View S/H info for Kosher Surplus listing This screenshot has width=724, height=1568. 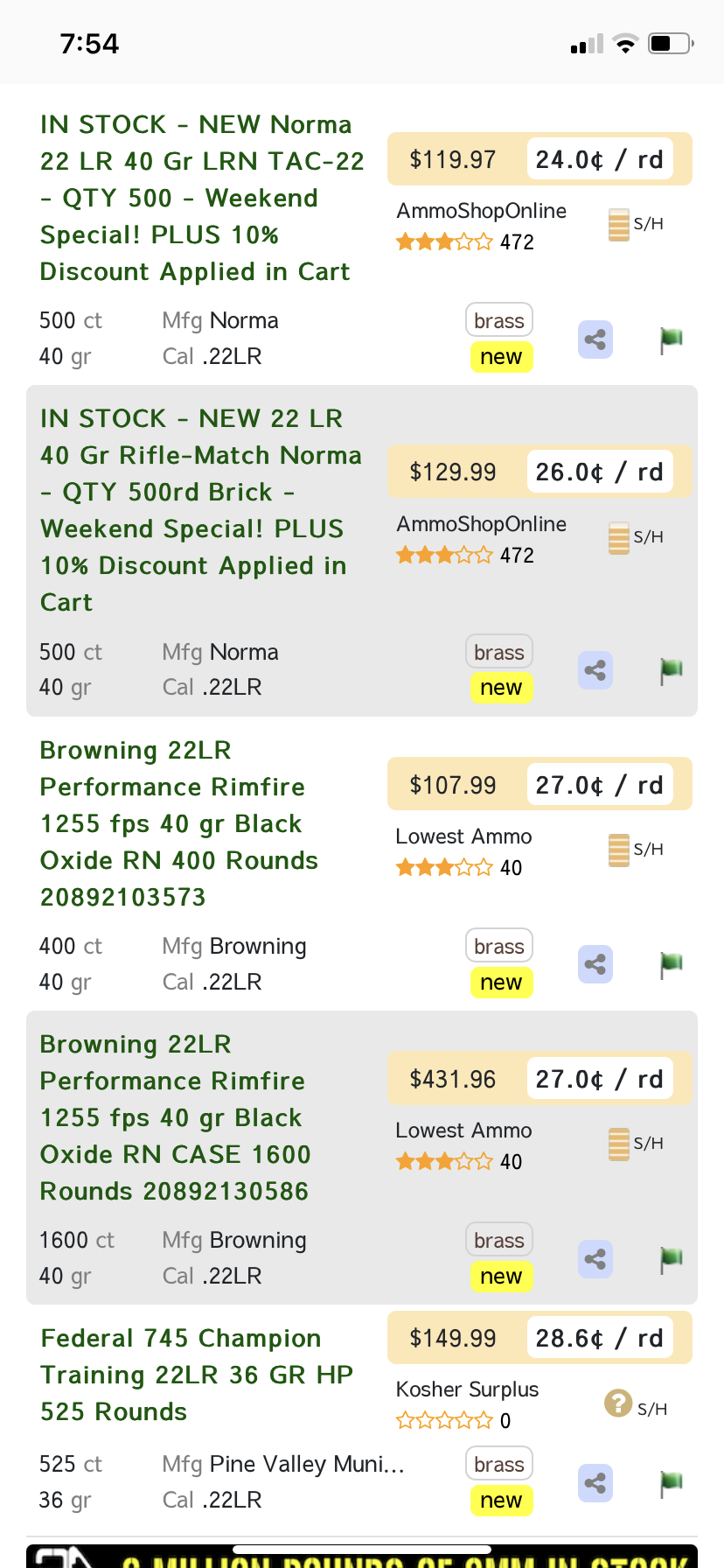tap(636, 1404)
